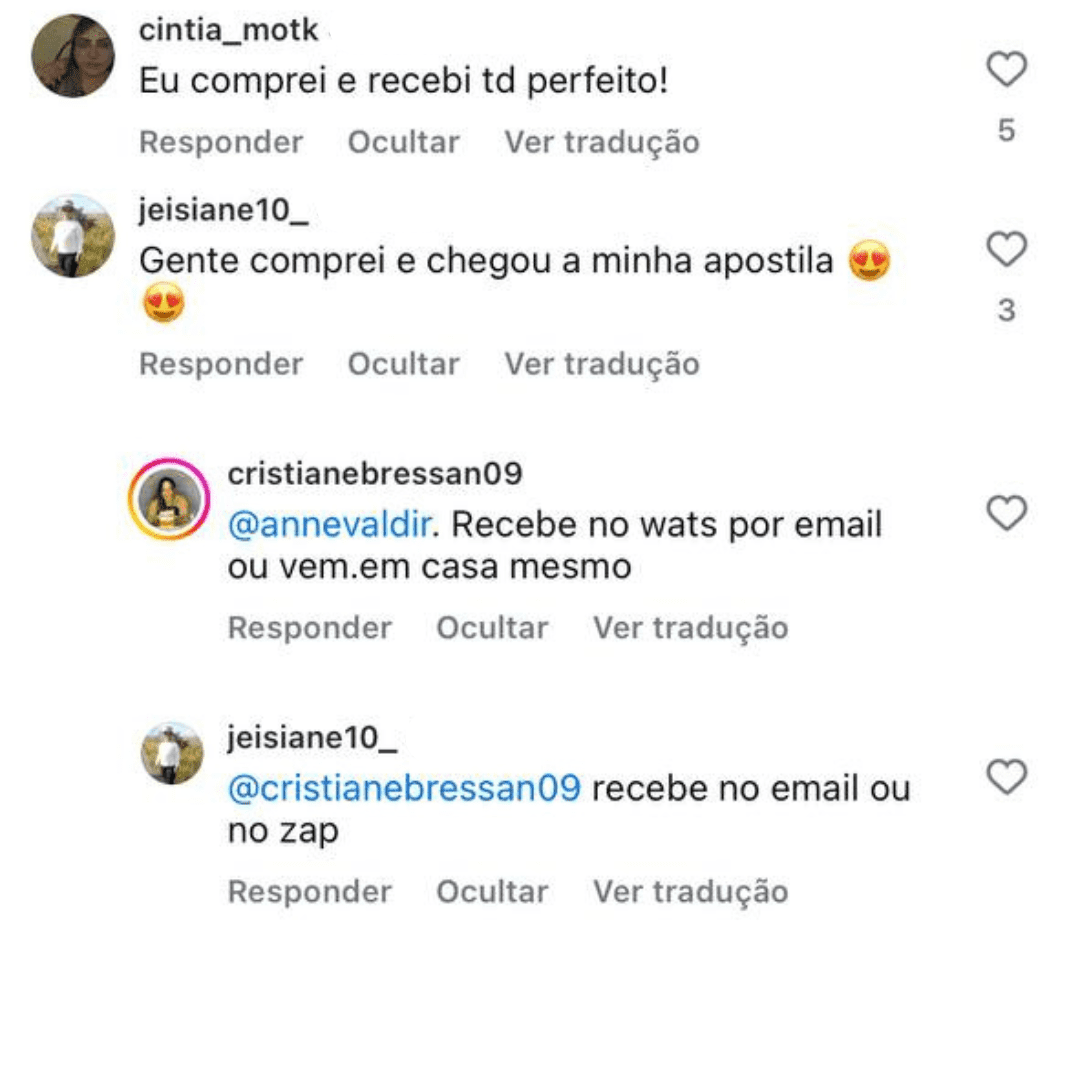Screen dimensions: 1080x1080
Task: See translation of cintia_motk's comment
Action: (601, 142)
